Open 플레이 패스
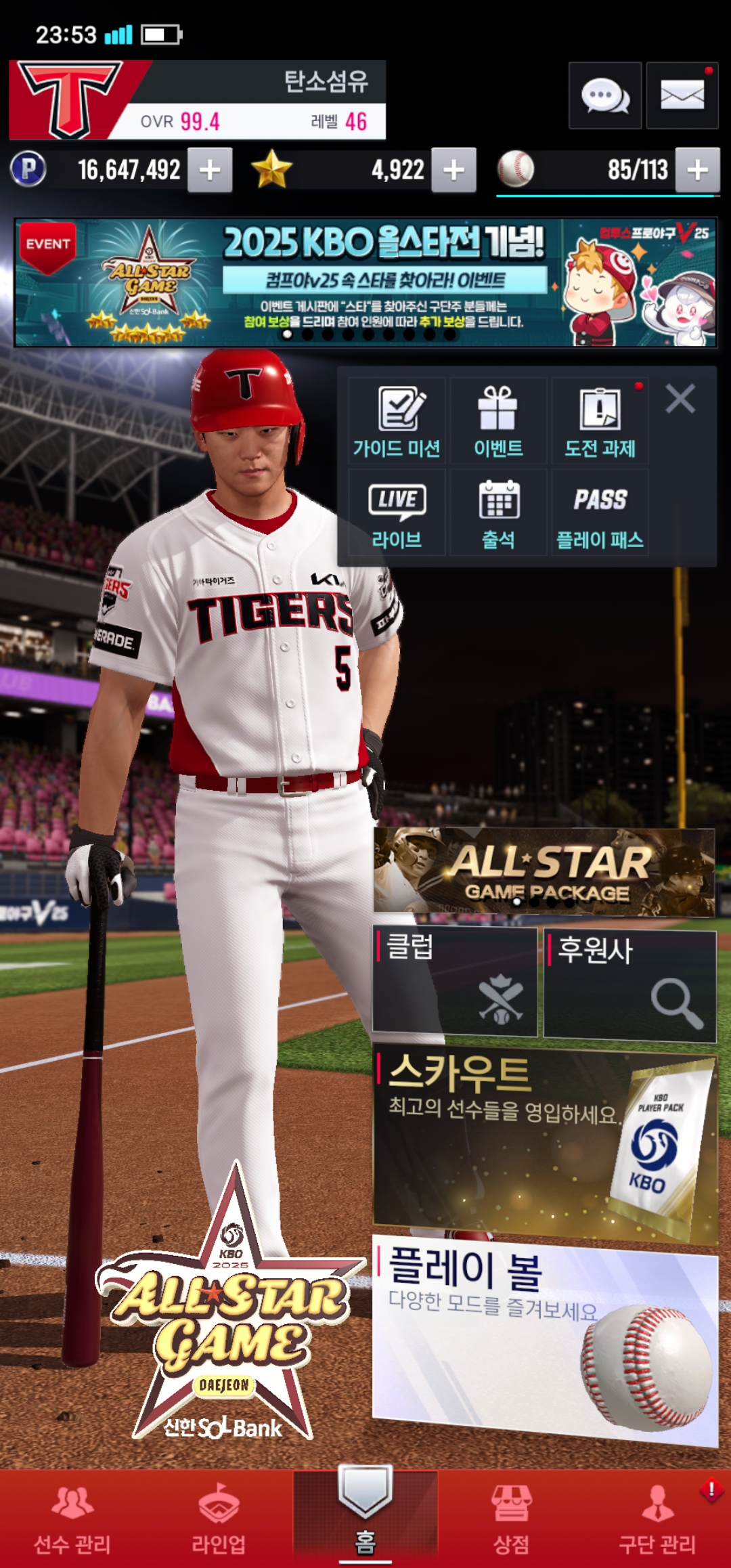This screenshot has height=1568, width=731. tap(600, 513)
